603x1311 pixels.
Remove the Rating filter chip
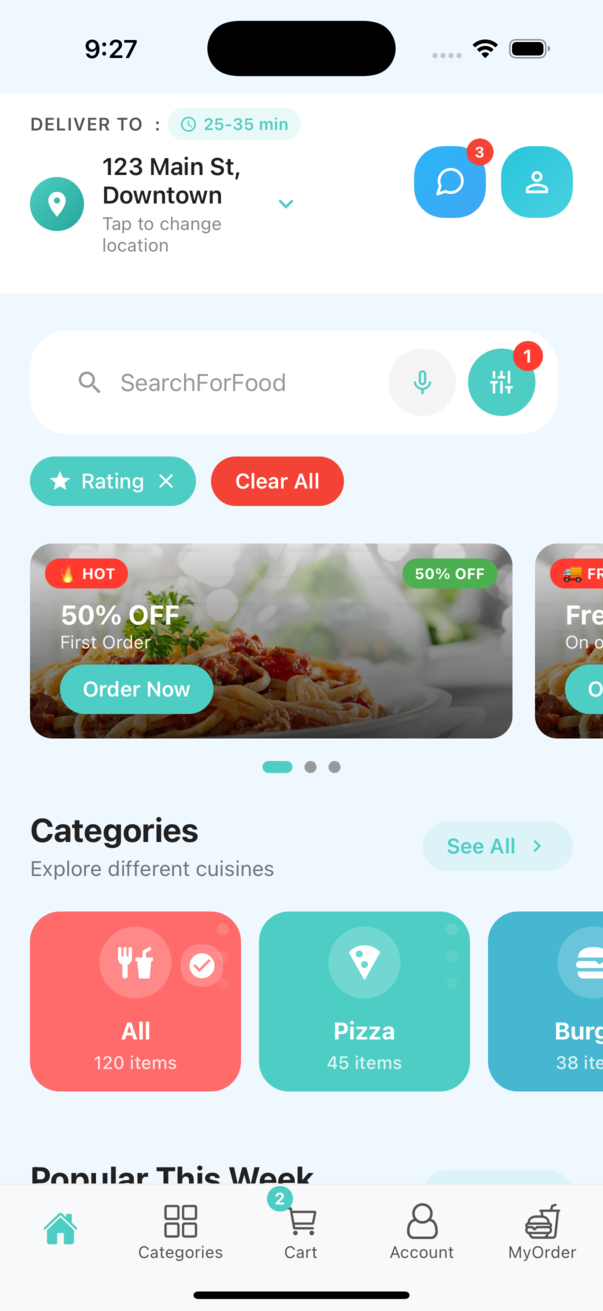coord(166,482)
